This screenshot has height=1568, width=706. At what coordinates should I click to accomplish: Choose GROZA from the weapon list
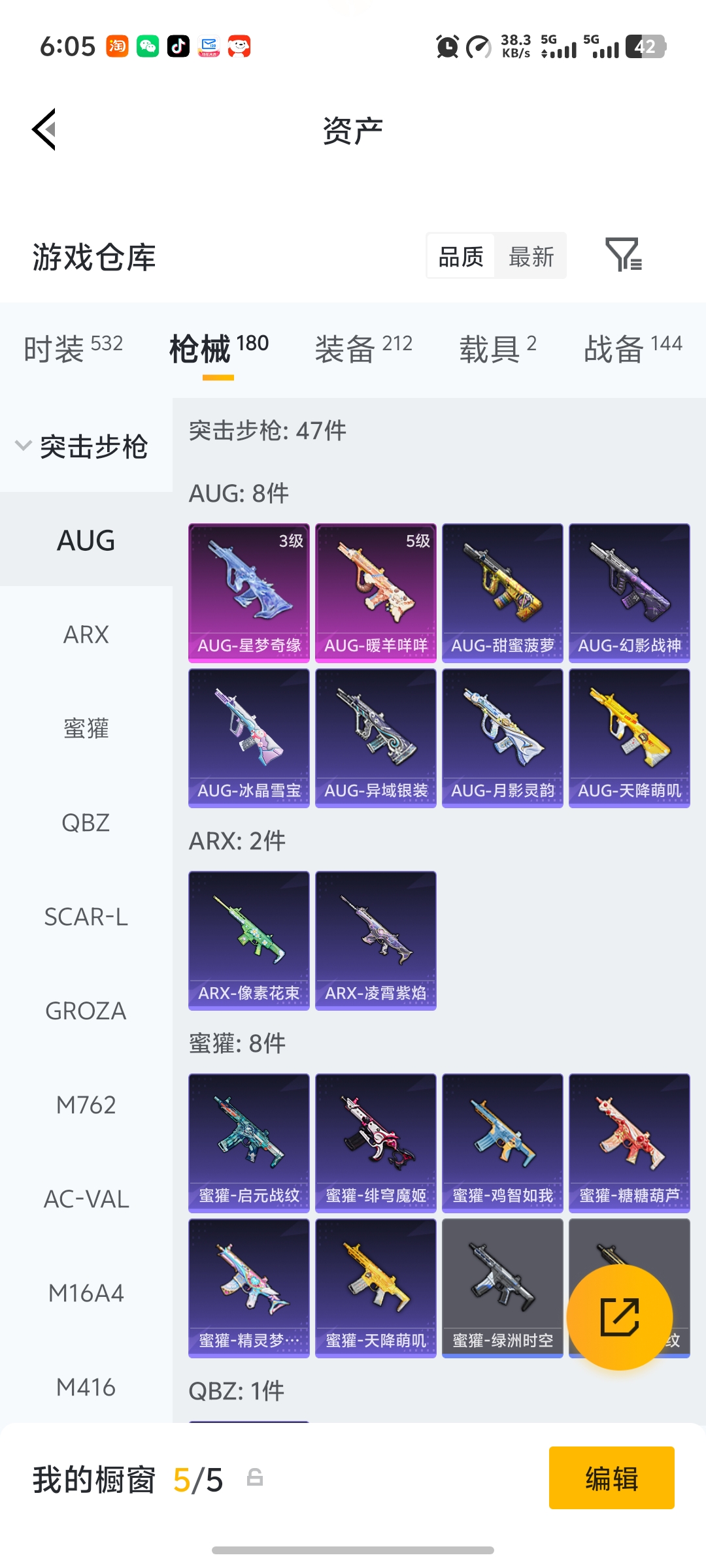point(86,1011)
